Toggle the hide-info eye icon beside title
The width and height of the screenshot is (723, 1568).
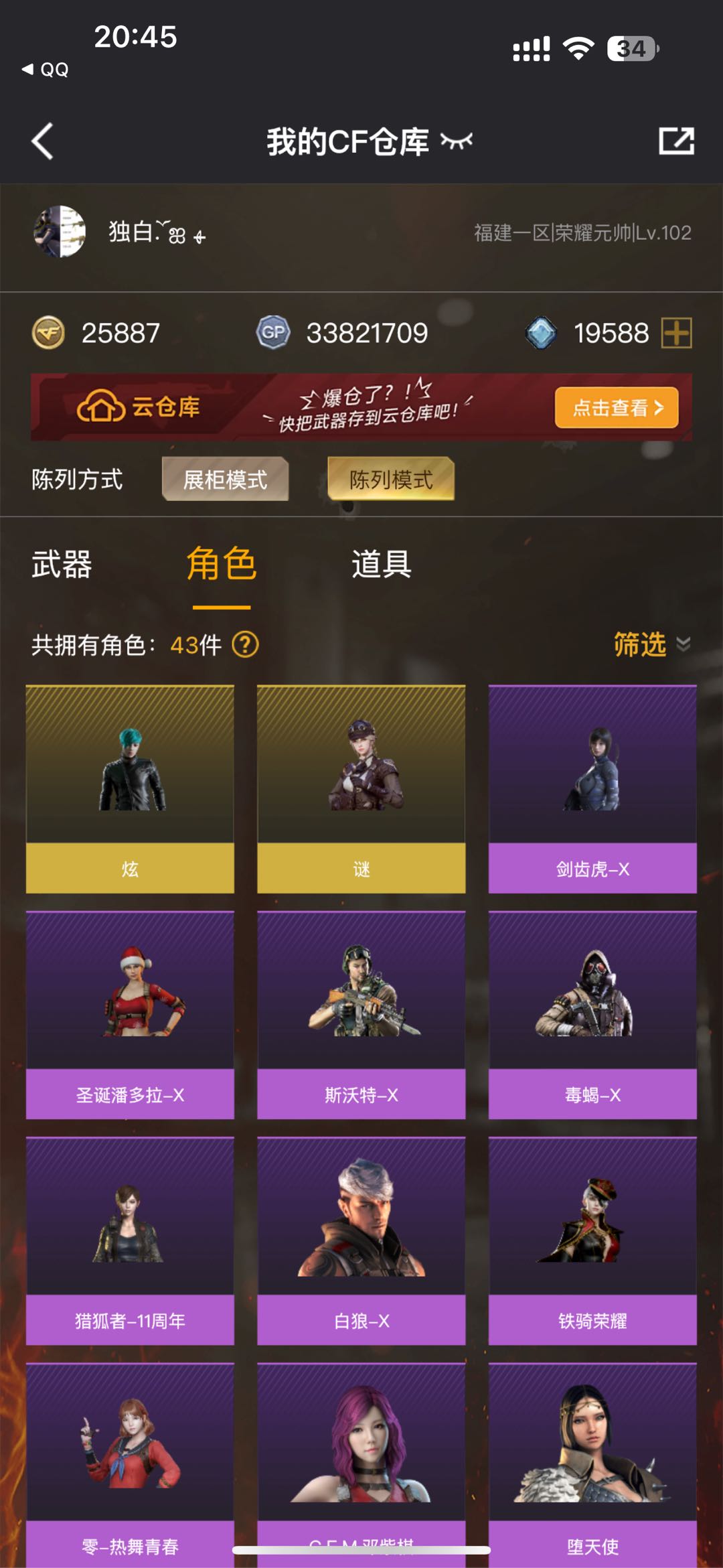point(457,141)
